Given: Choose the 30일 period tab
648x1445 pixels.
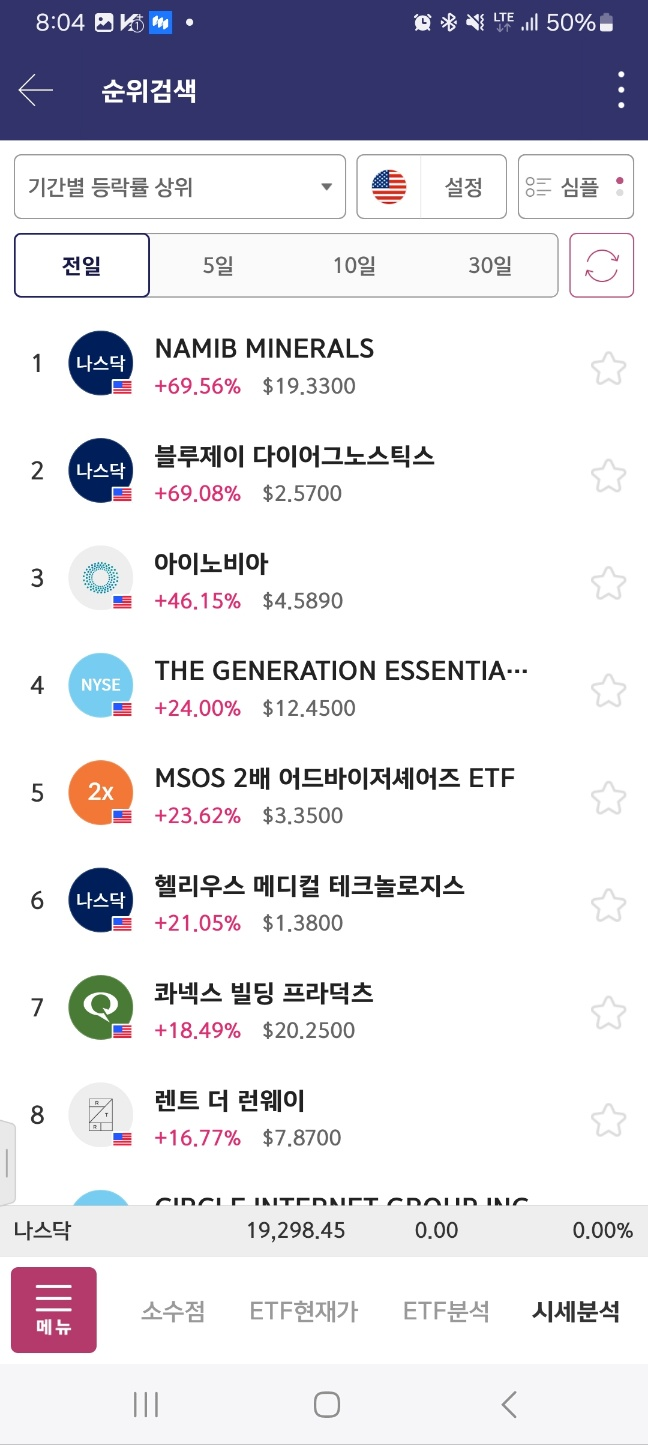Looking at the screenshot, I should (x=490, y=266).
